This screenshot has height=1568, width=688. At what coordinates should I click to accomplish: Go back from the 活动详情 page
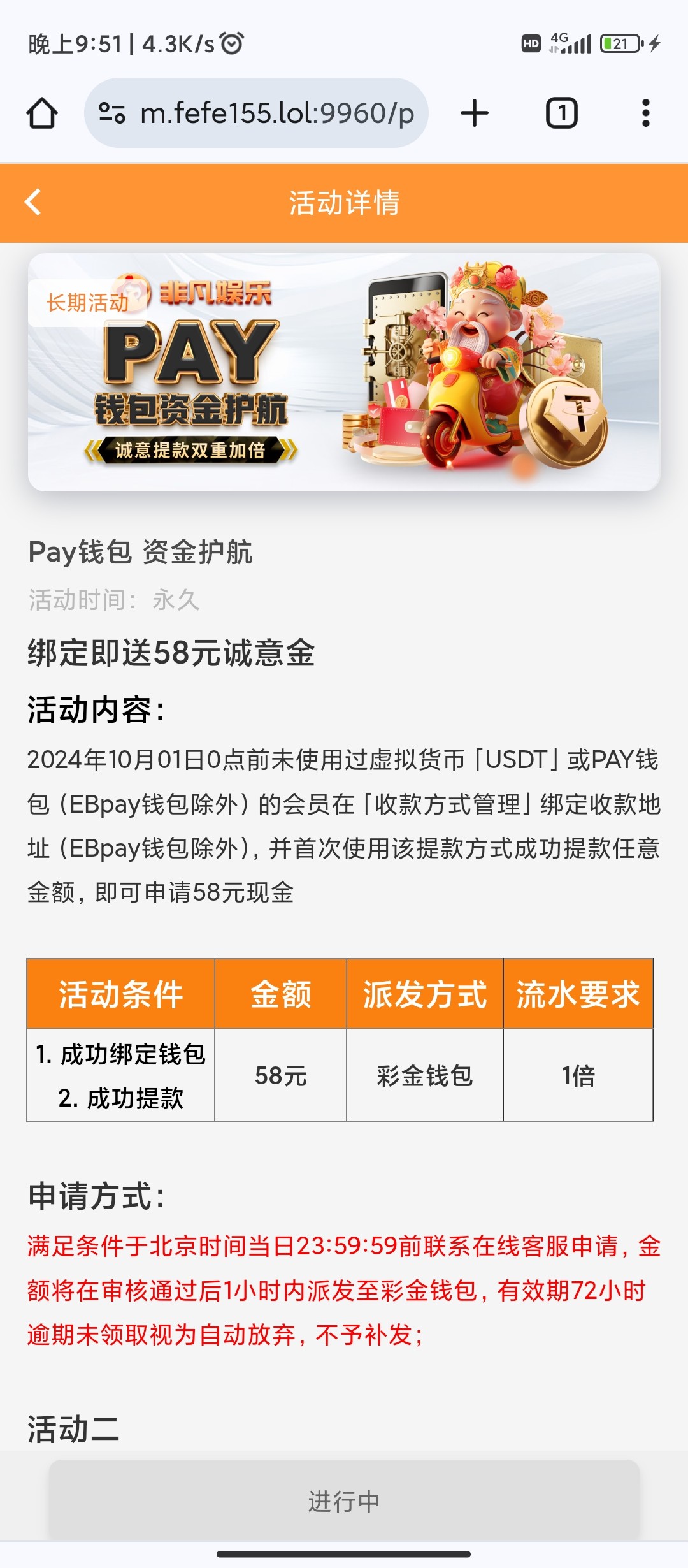click(x=33, y=203)
